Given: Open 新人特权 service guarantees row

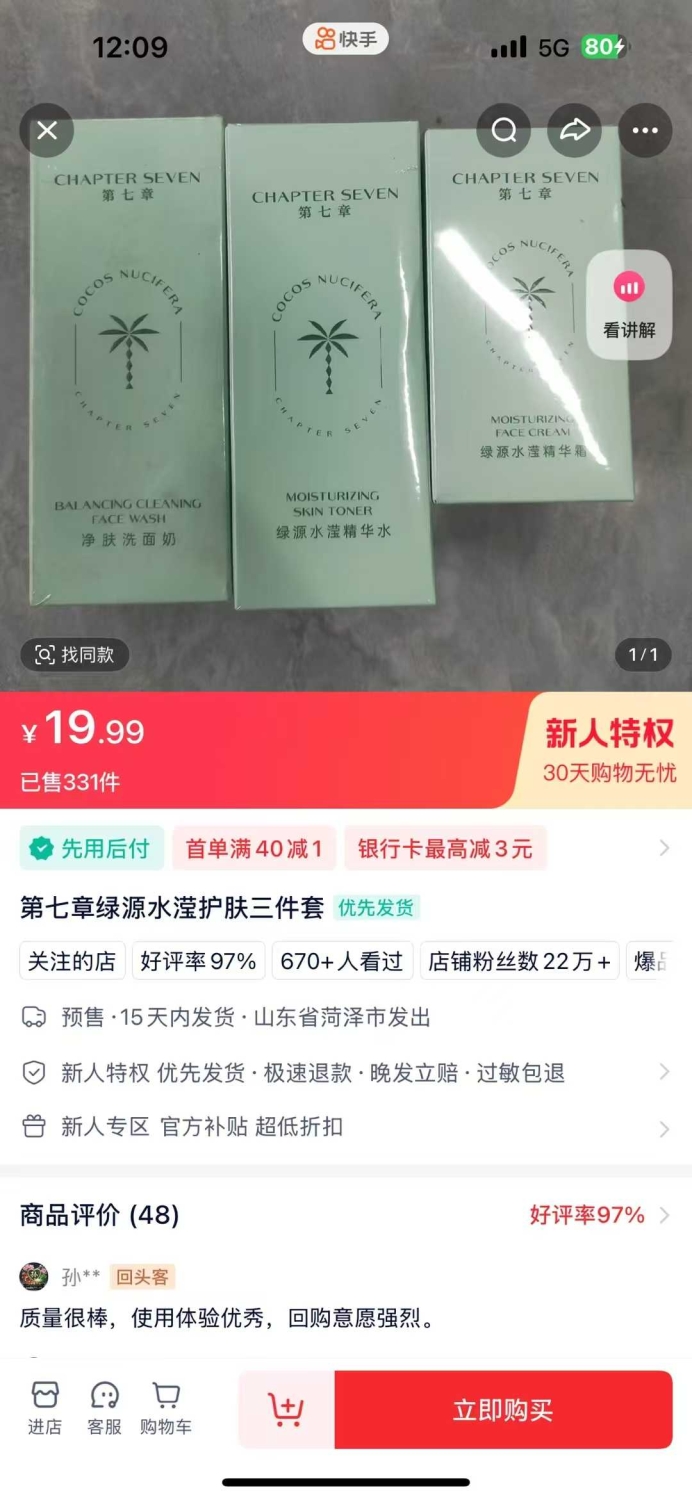Looking at the screenshot, I should [x=346, y=1073].
